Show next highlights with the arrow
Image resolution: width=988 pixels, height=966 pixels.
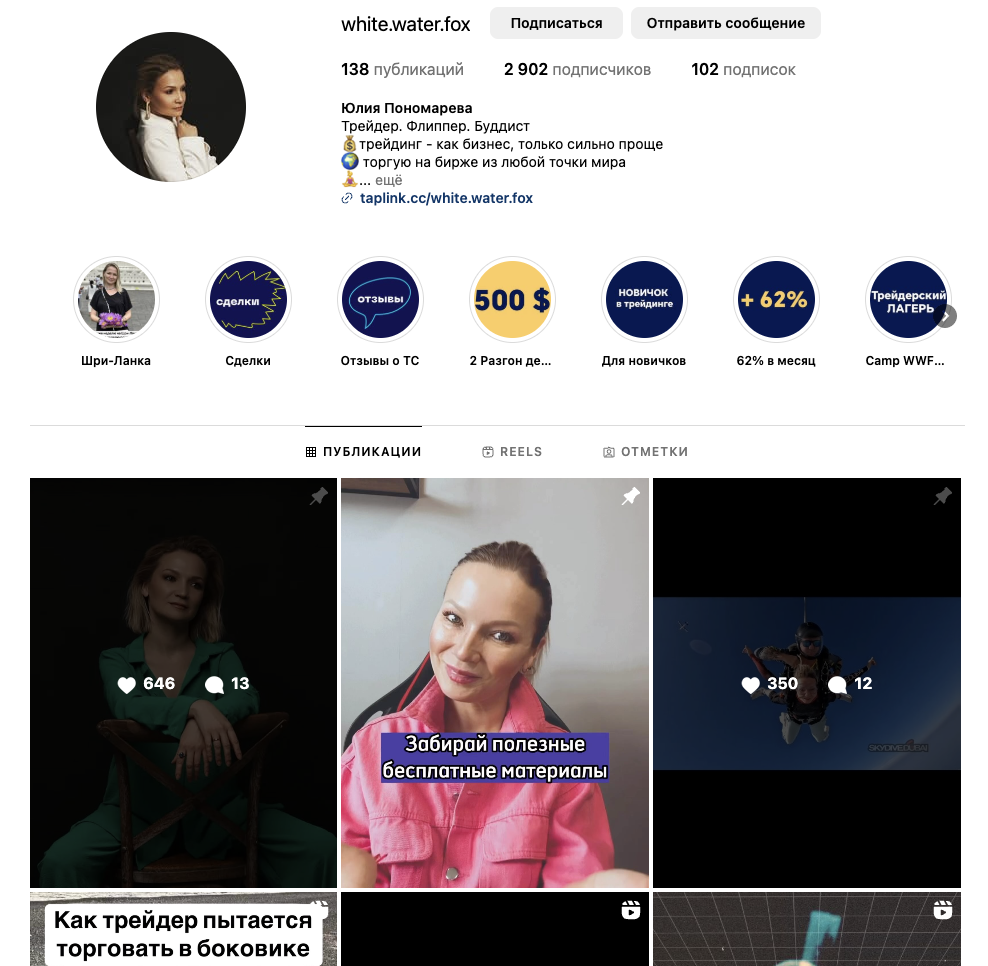[946, 316]
